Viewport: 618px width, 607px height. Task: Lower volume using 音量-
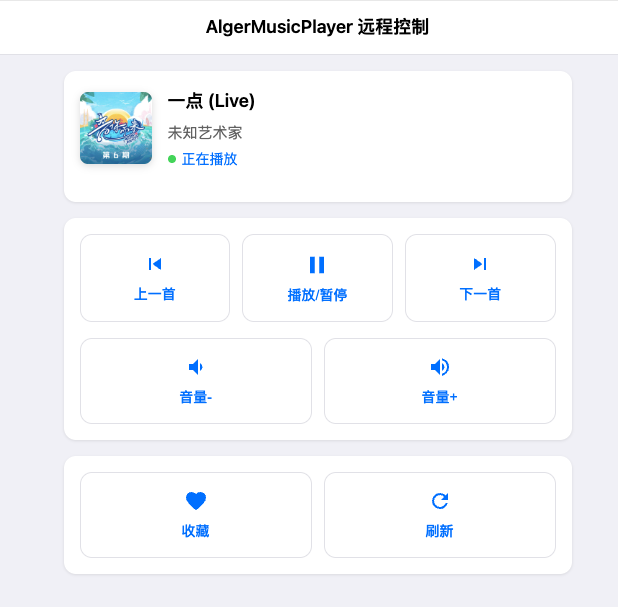(x=196, y=381)
